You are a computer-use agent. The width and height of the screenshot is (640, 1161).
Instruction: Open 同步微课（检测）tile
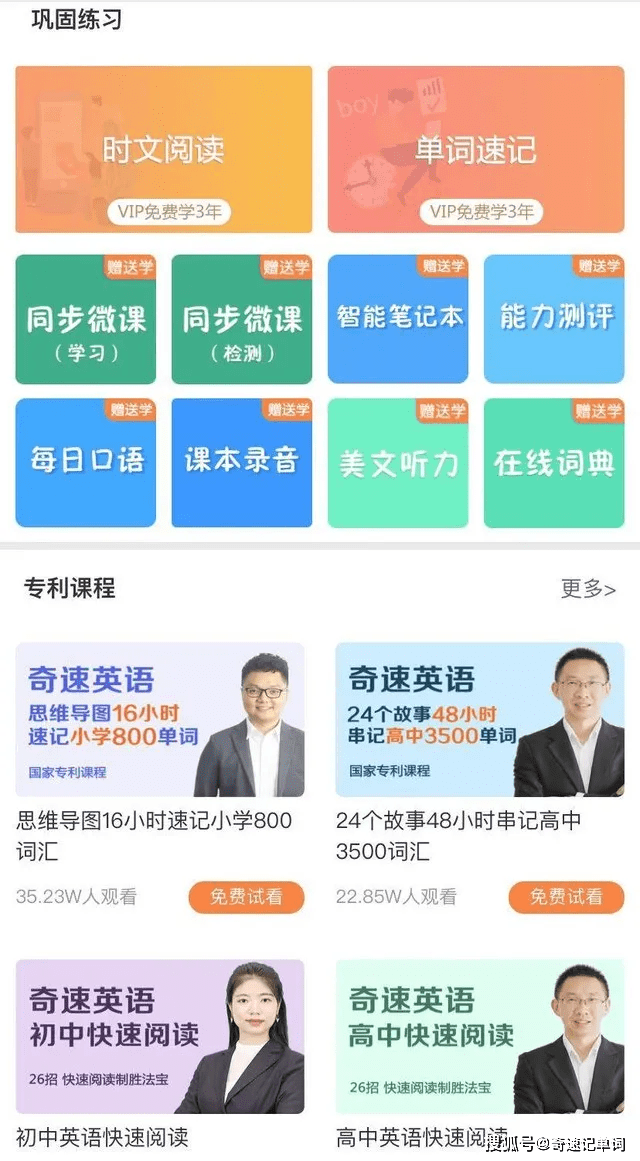pyautogui.click(x=242, y=319)
